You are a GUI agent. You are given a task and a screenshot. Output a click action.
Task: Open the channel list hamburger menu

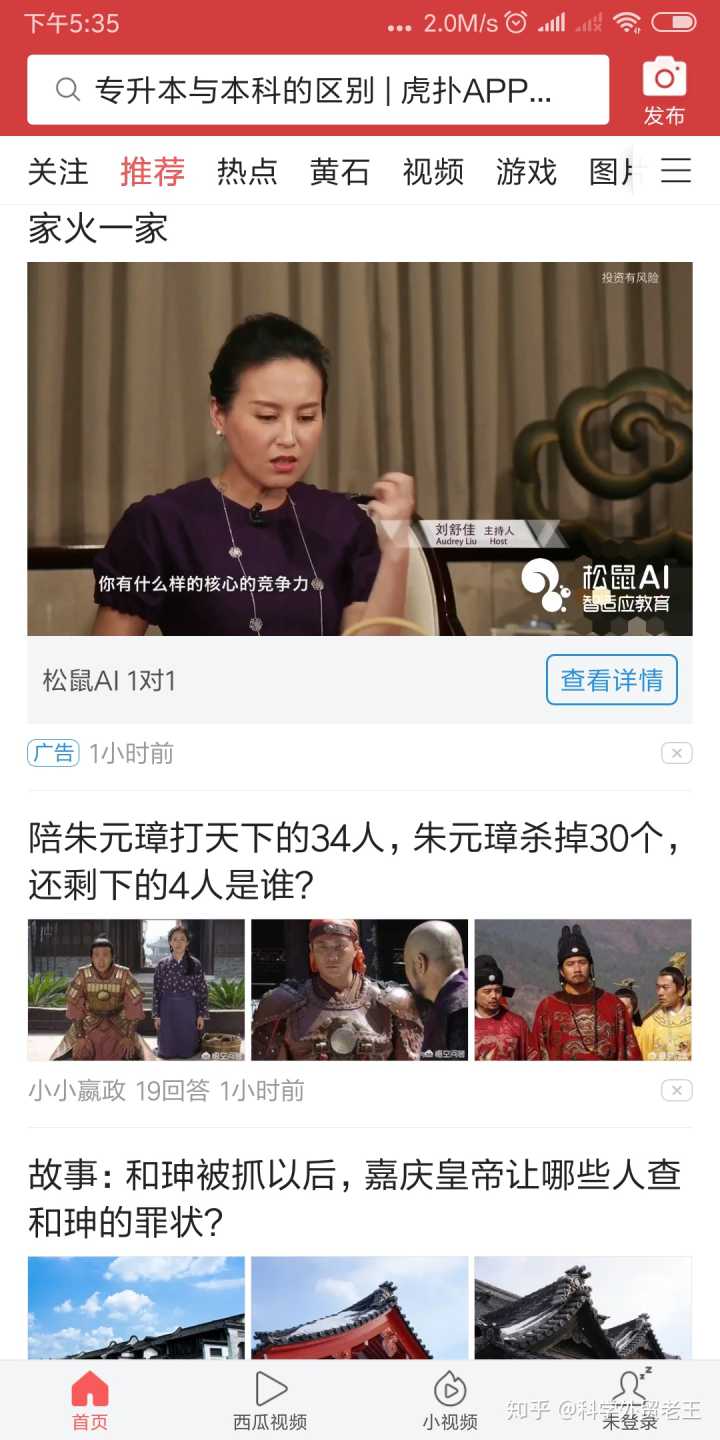676,171
